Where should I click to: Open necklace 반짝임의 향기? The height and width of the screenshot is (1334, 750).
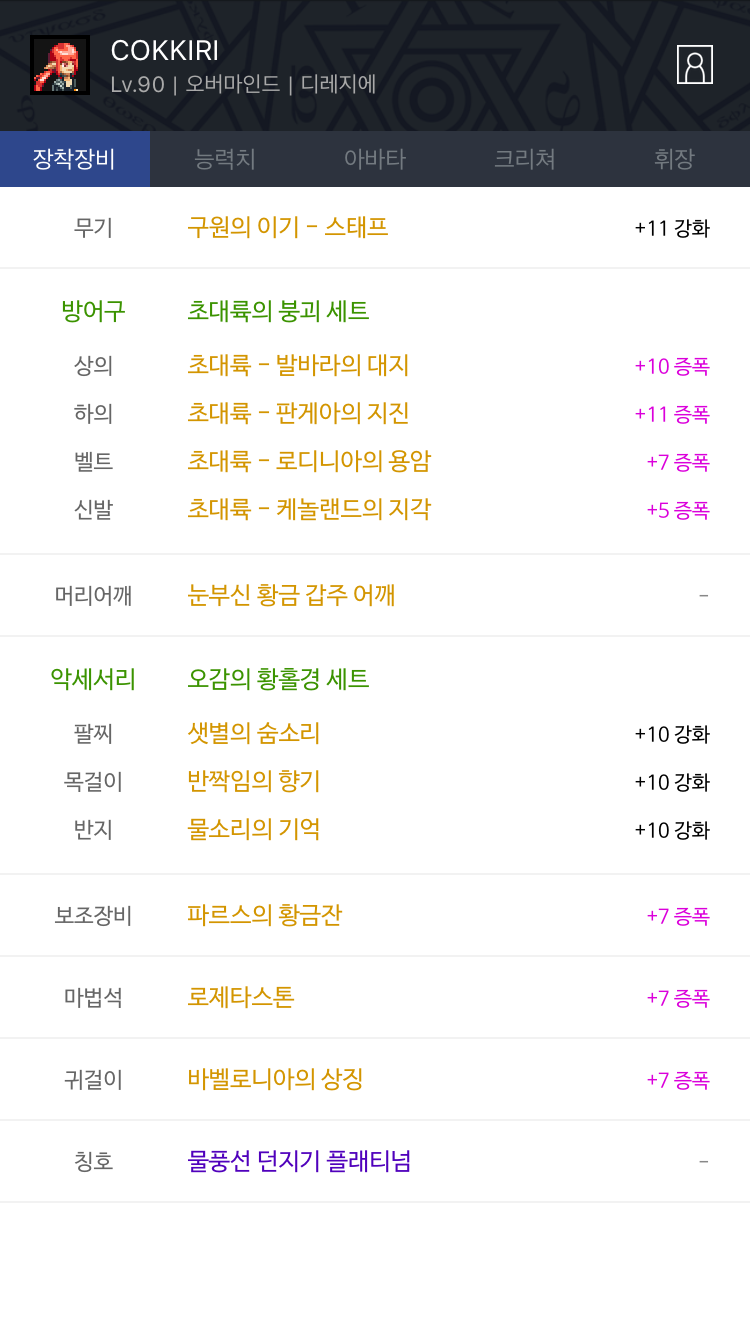pyautogui.click(x=254, y=781)
